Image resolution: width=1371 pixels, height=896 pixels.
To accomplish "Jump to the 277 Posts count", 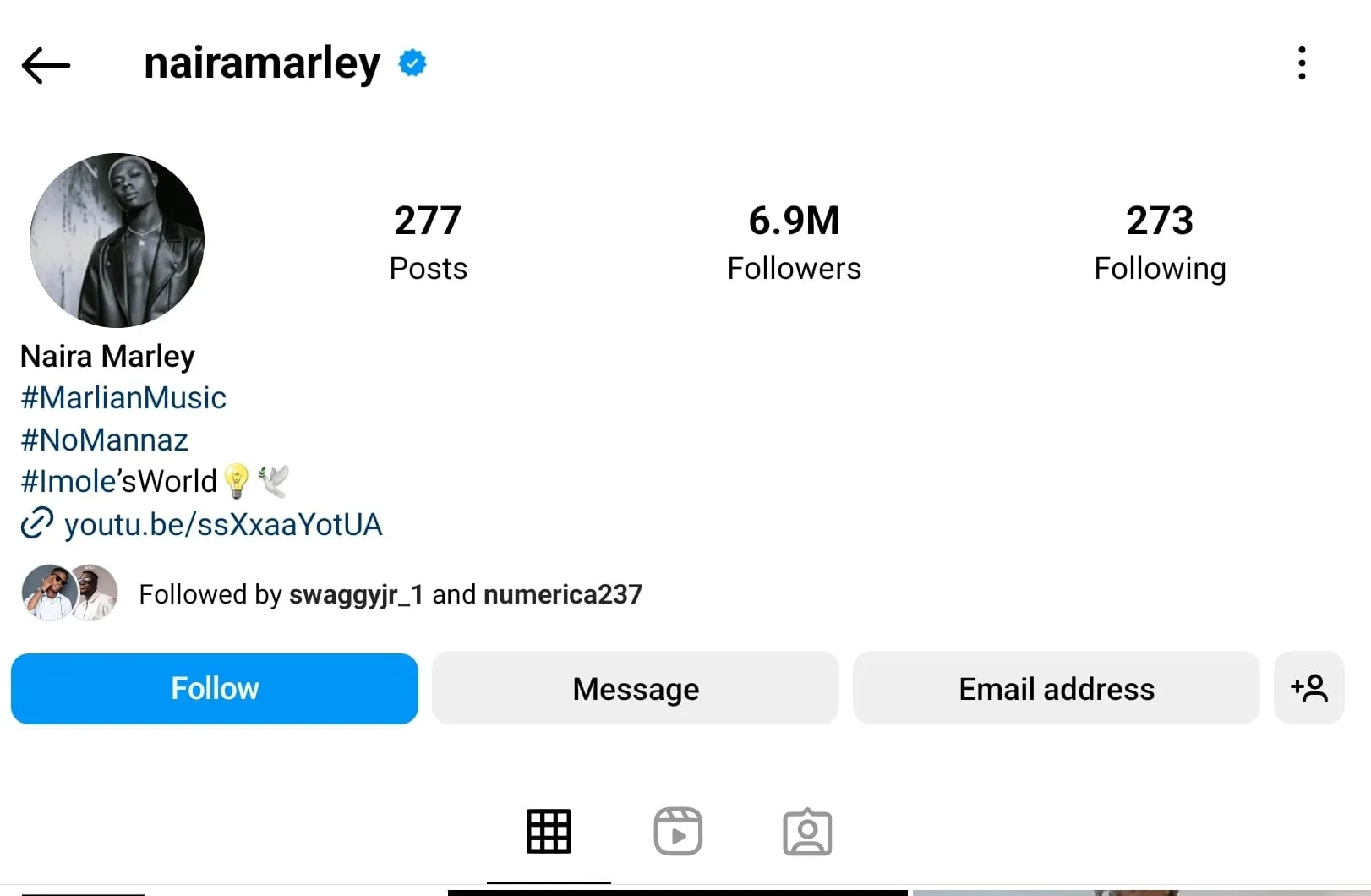I will click(x=428, y=242).
